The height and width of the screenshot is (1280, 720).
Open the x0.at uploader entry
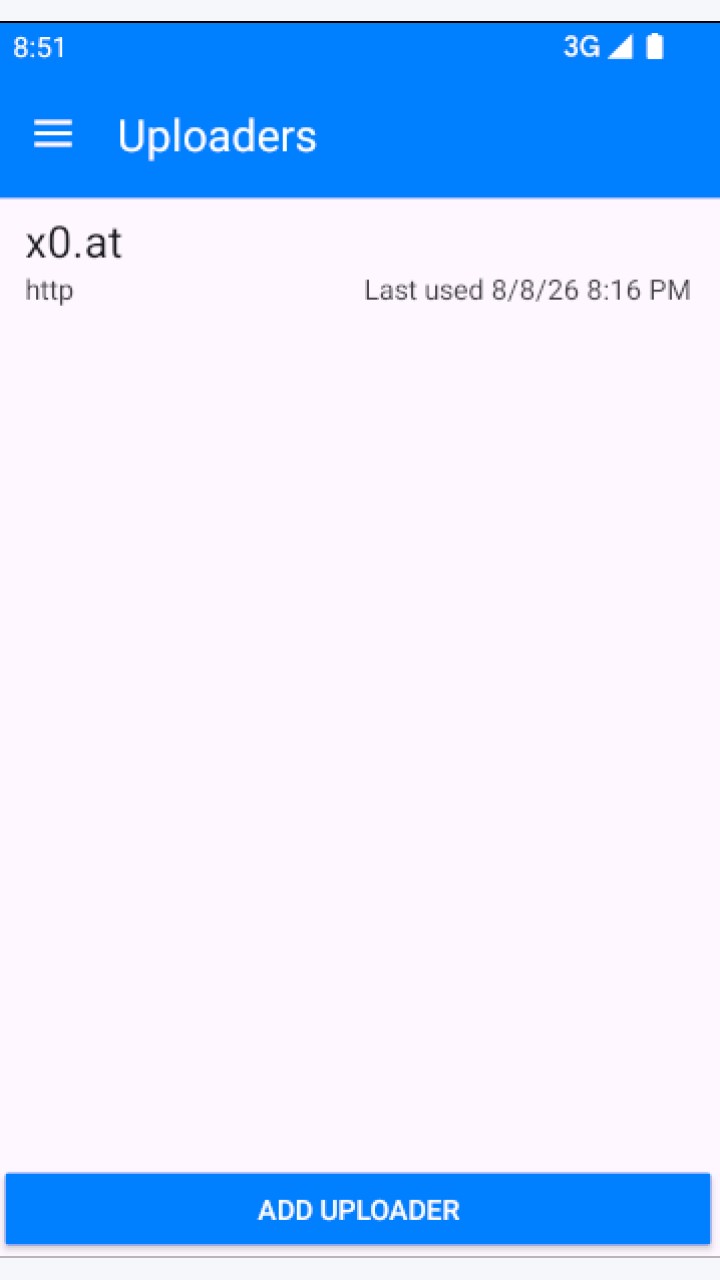tap(360, 264)
